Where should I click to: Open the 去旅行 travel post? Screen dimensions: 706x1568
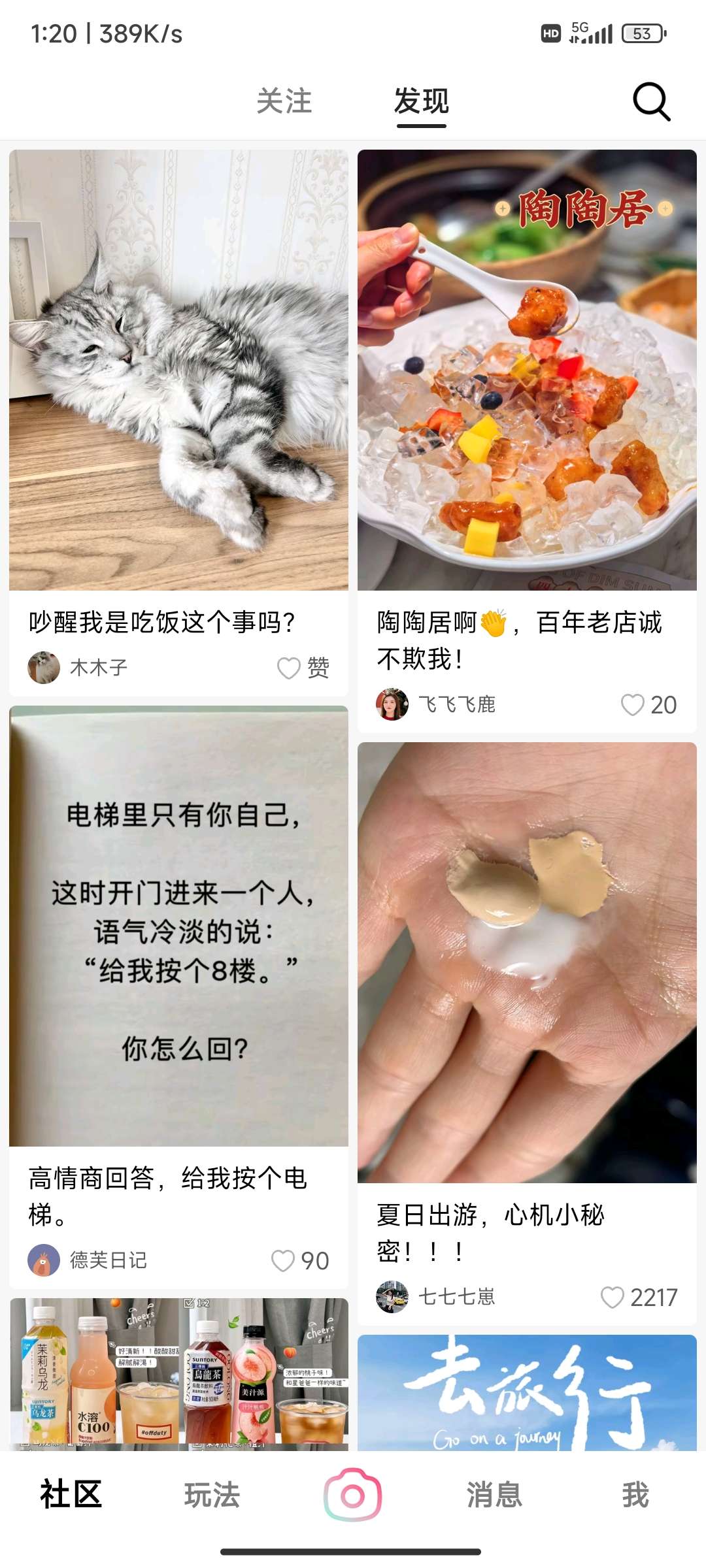coord(527,1392)
